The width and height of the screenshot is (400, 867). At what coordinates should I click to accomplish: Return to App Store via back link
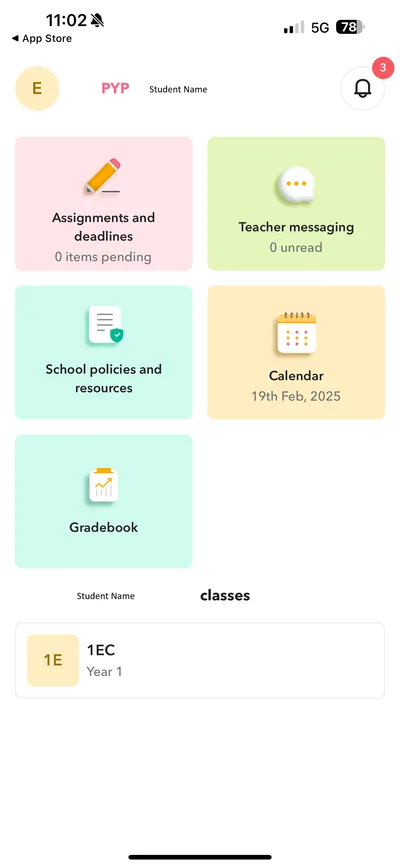41,39
